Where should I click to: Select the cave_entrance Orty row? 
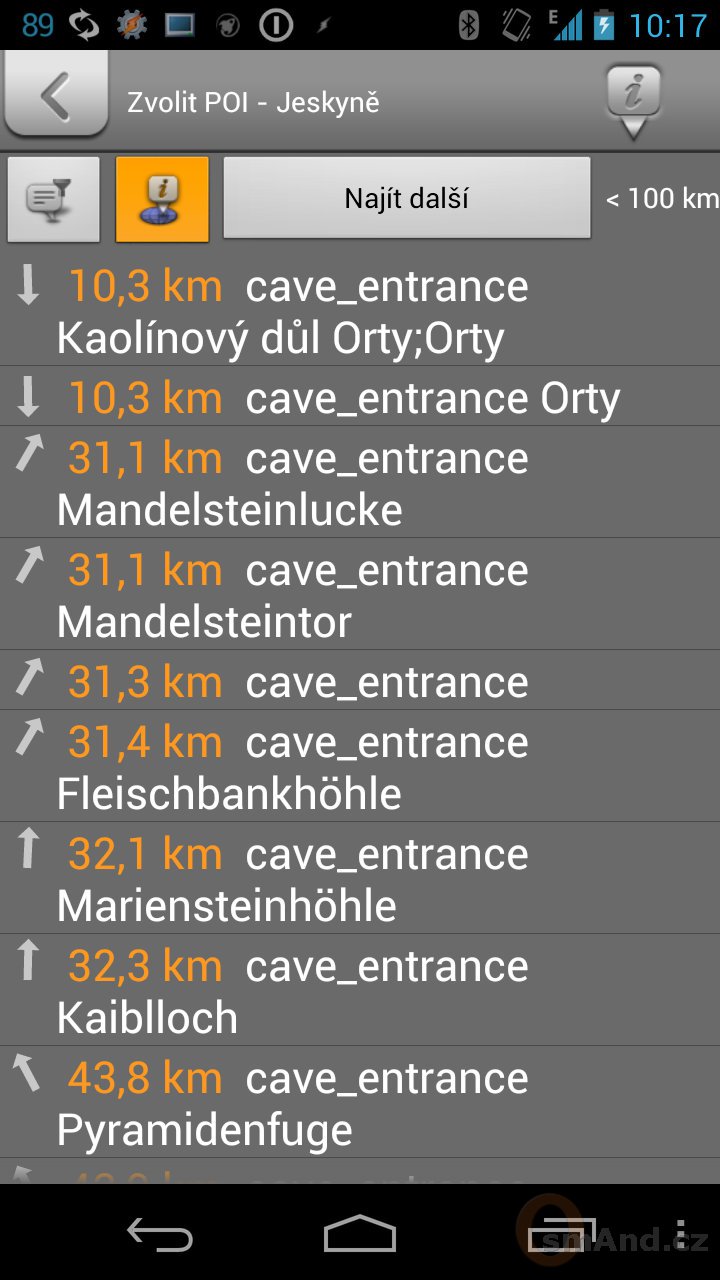(x=360, y=396)
